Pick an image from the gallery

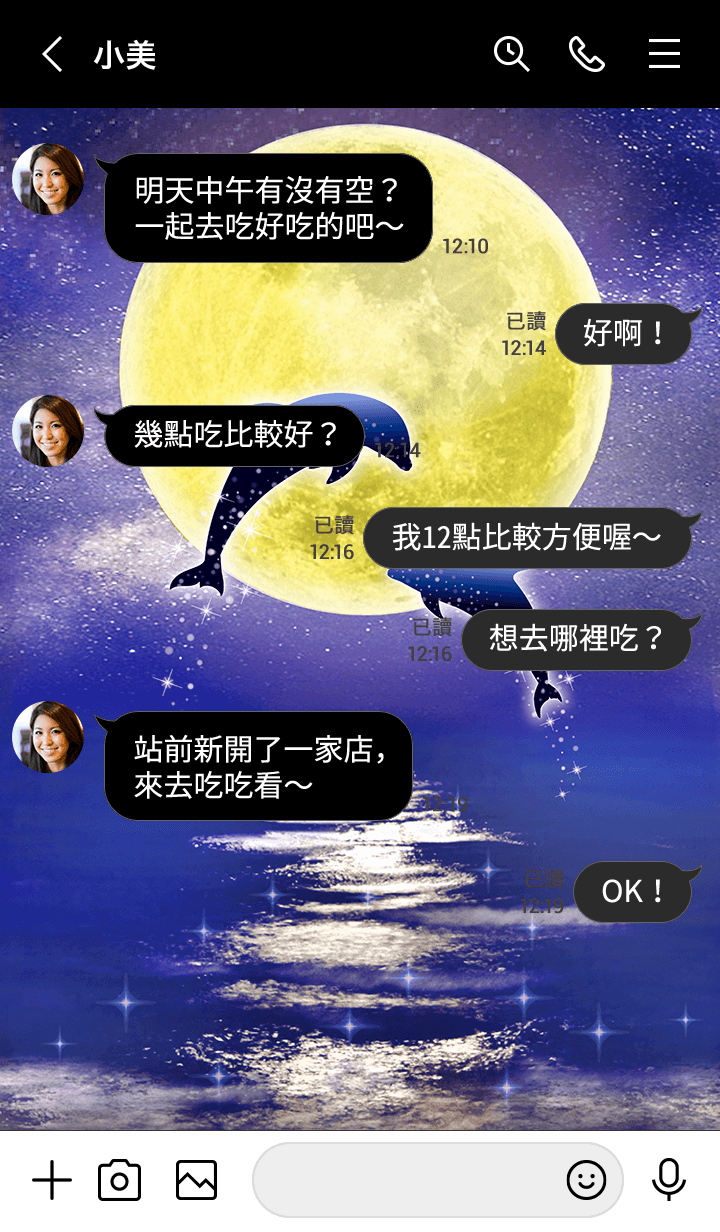tap(196, 1181)
